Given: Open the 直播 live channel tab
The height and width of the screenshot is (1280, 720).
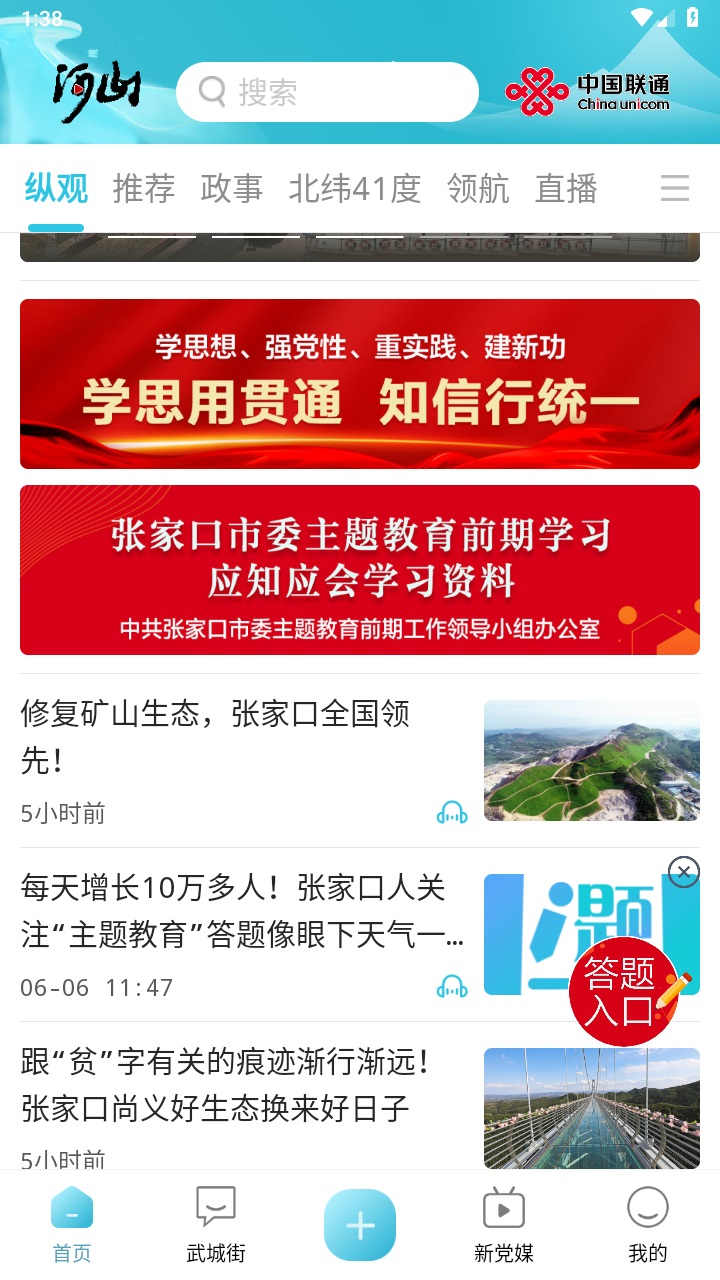Looking at the screenshot, I should pyautogui.click(x=567, y=189).
